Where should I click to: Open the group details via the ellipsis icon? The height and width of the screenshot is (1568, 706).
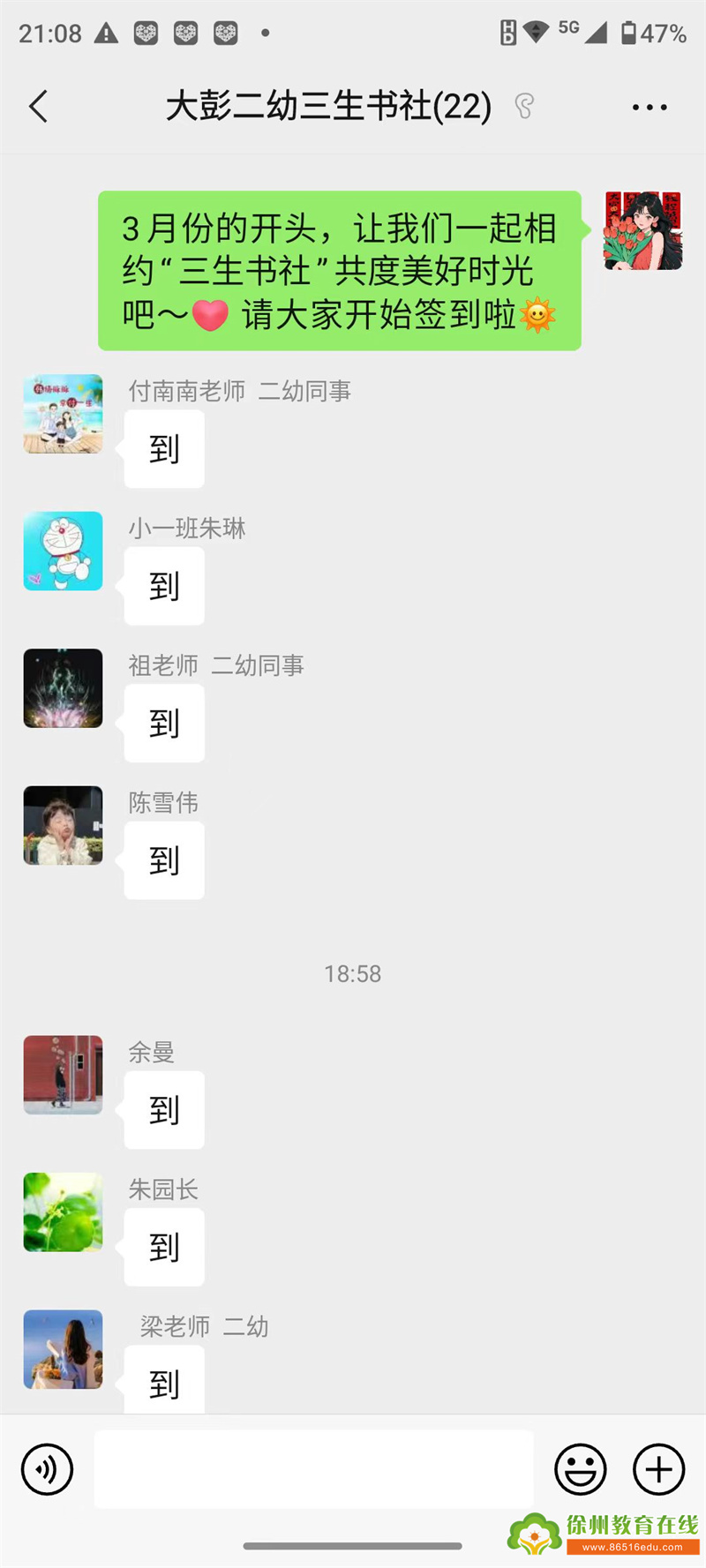coord(649,105)
